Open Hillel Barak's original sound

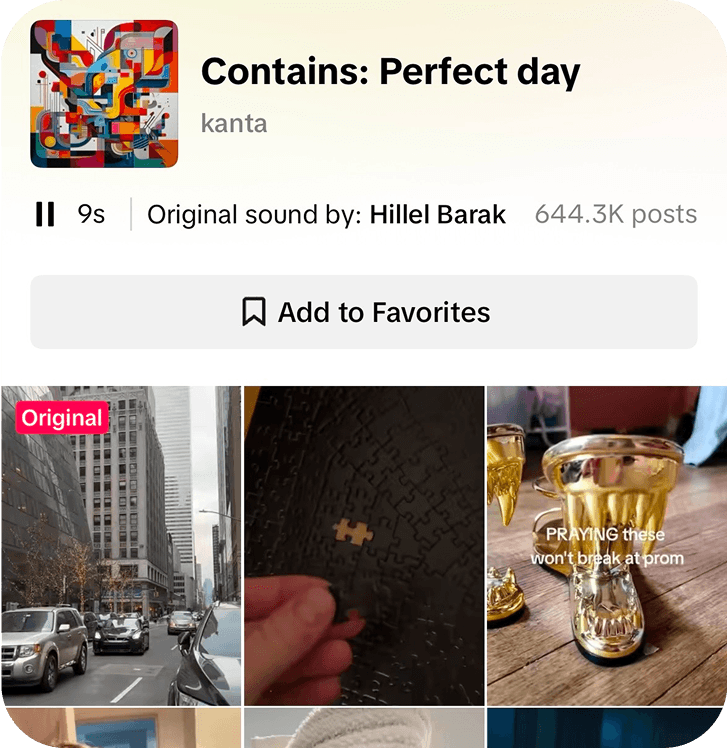437,214
